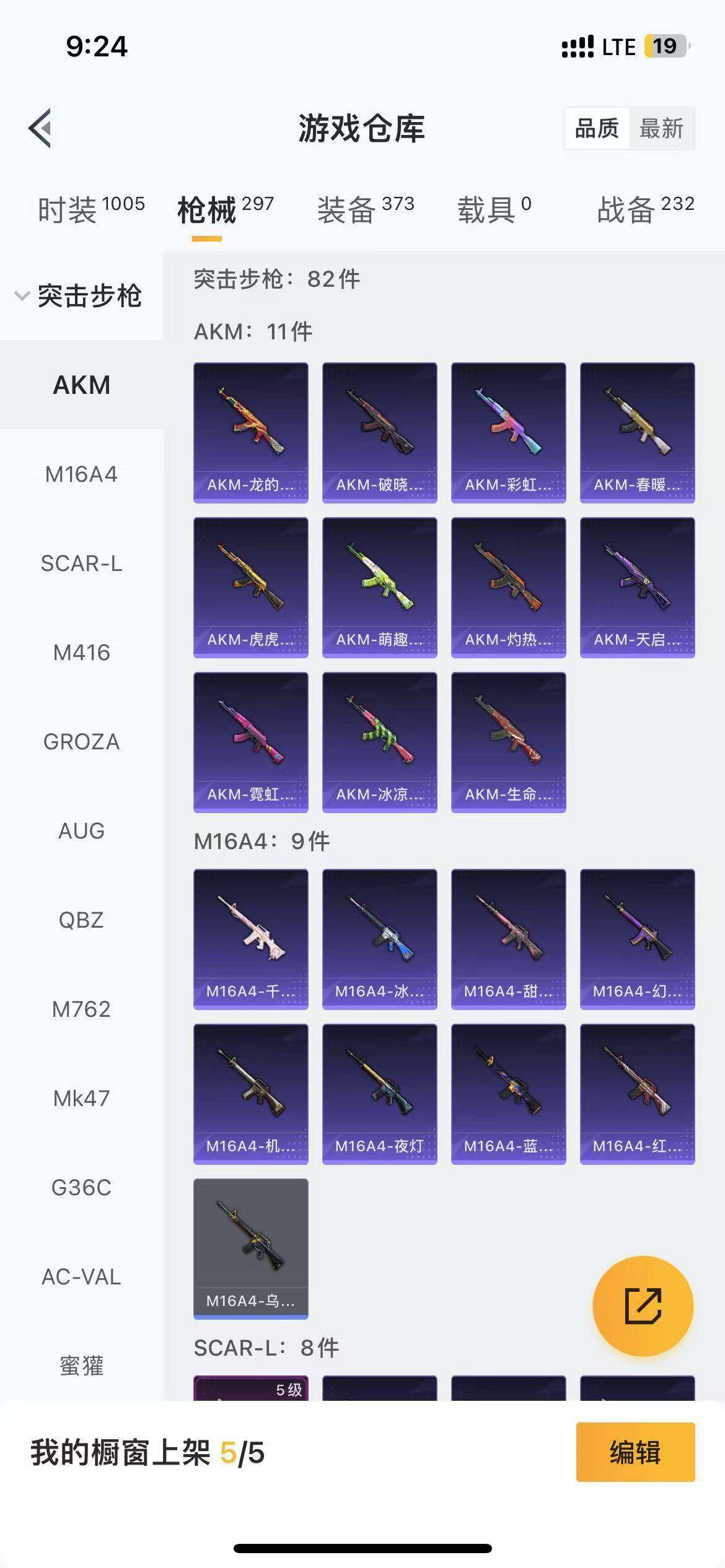
Task: View the M16A4-乌 skin tile
Action: click(251, 1248)
